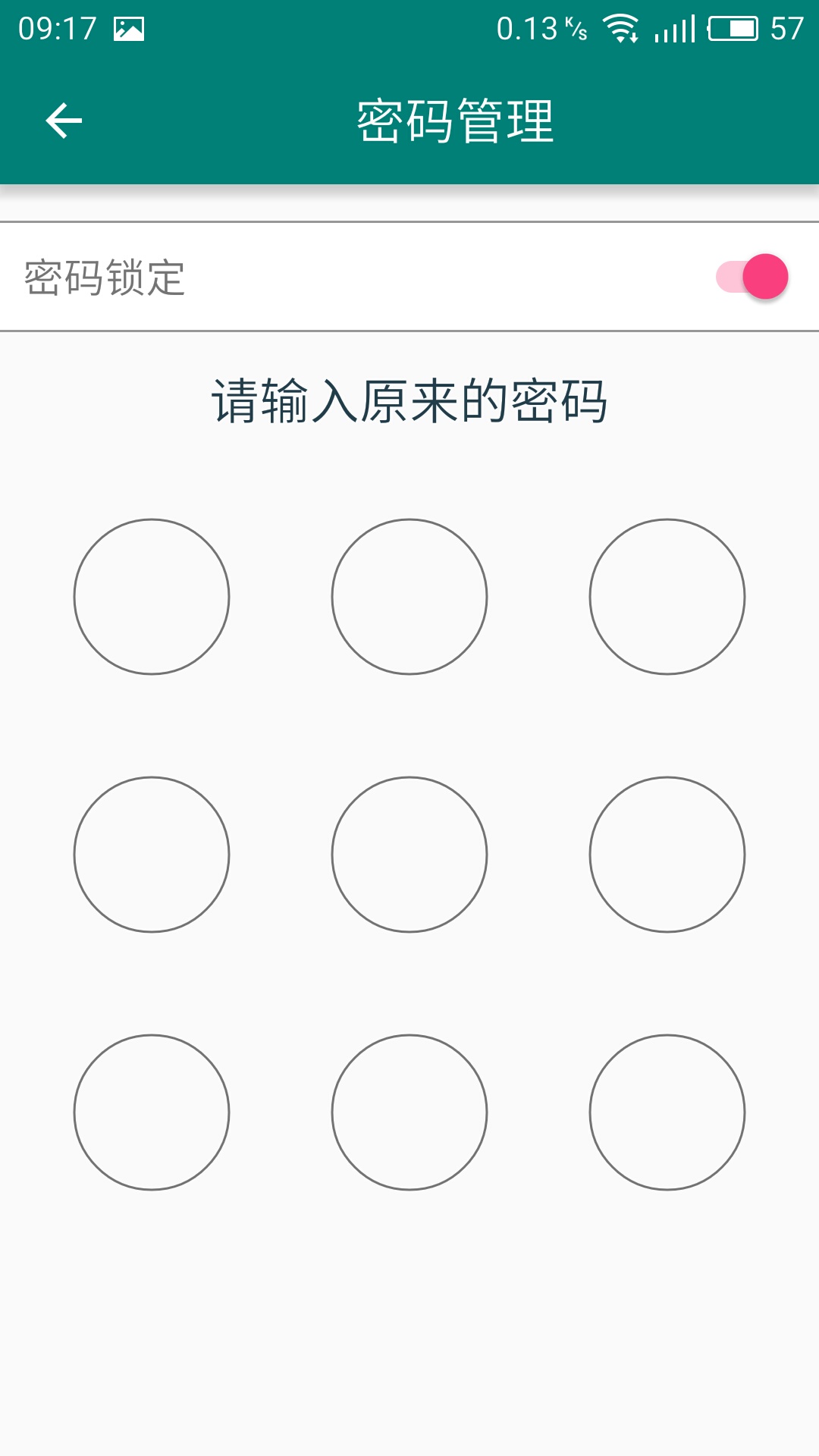Viewport: 819px width, 1456px height.
Task: Tap the bottom-right pattern lock circle
Action: [x=667, y=1112]
